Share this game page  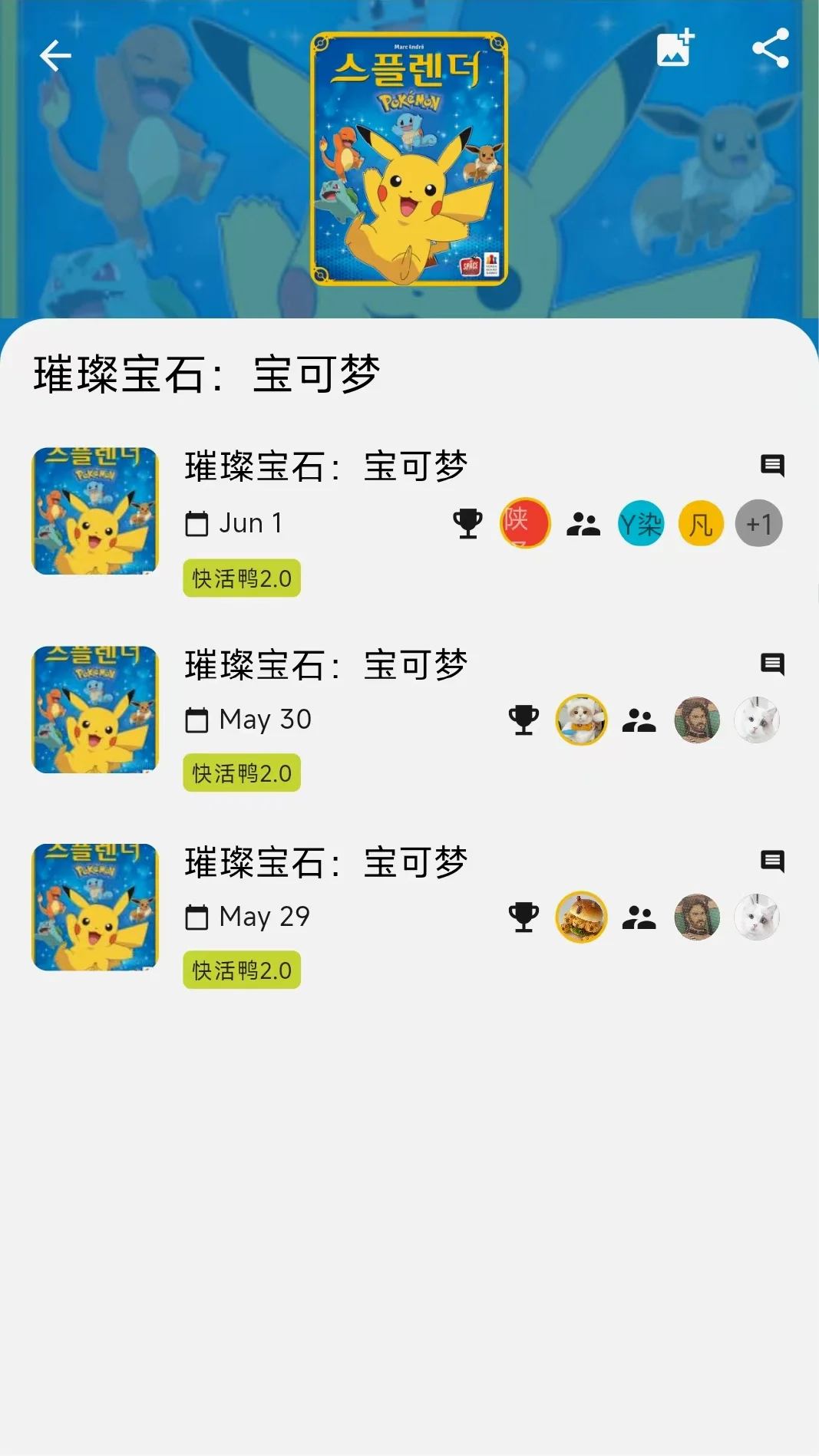pos(771,48)
